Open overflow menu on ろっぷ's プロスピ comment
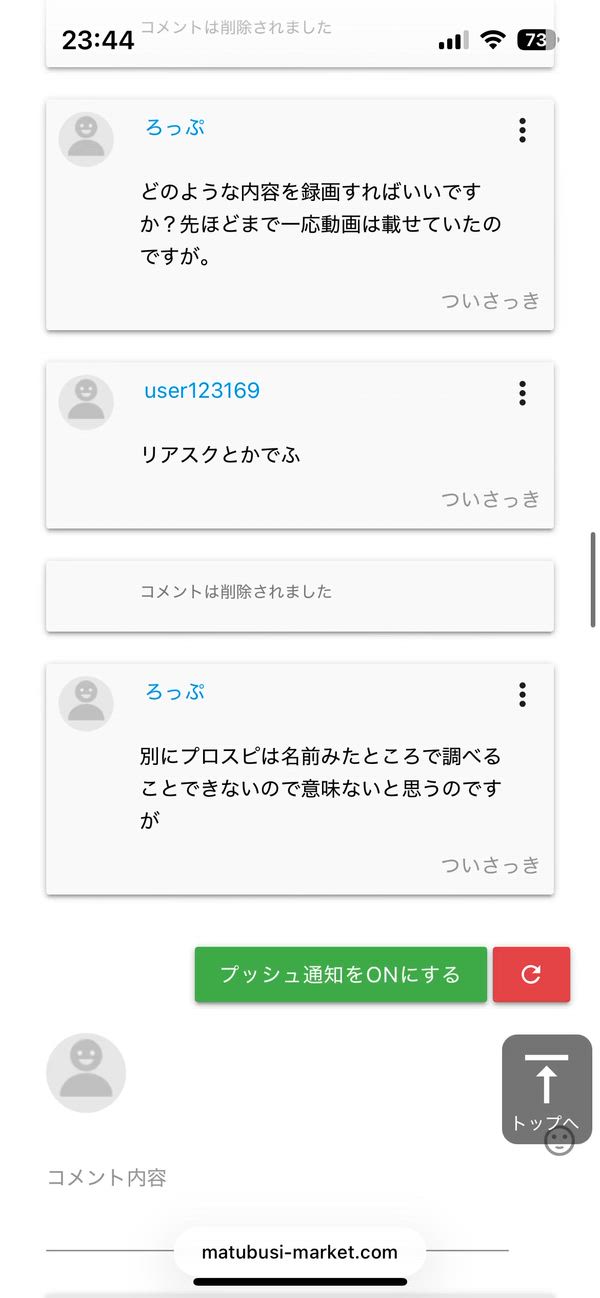 [522, 694]
